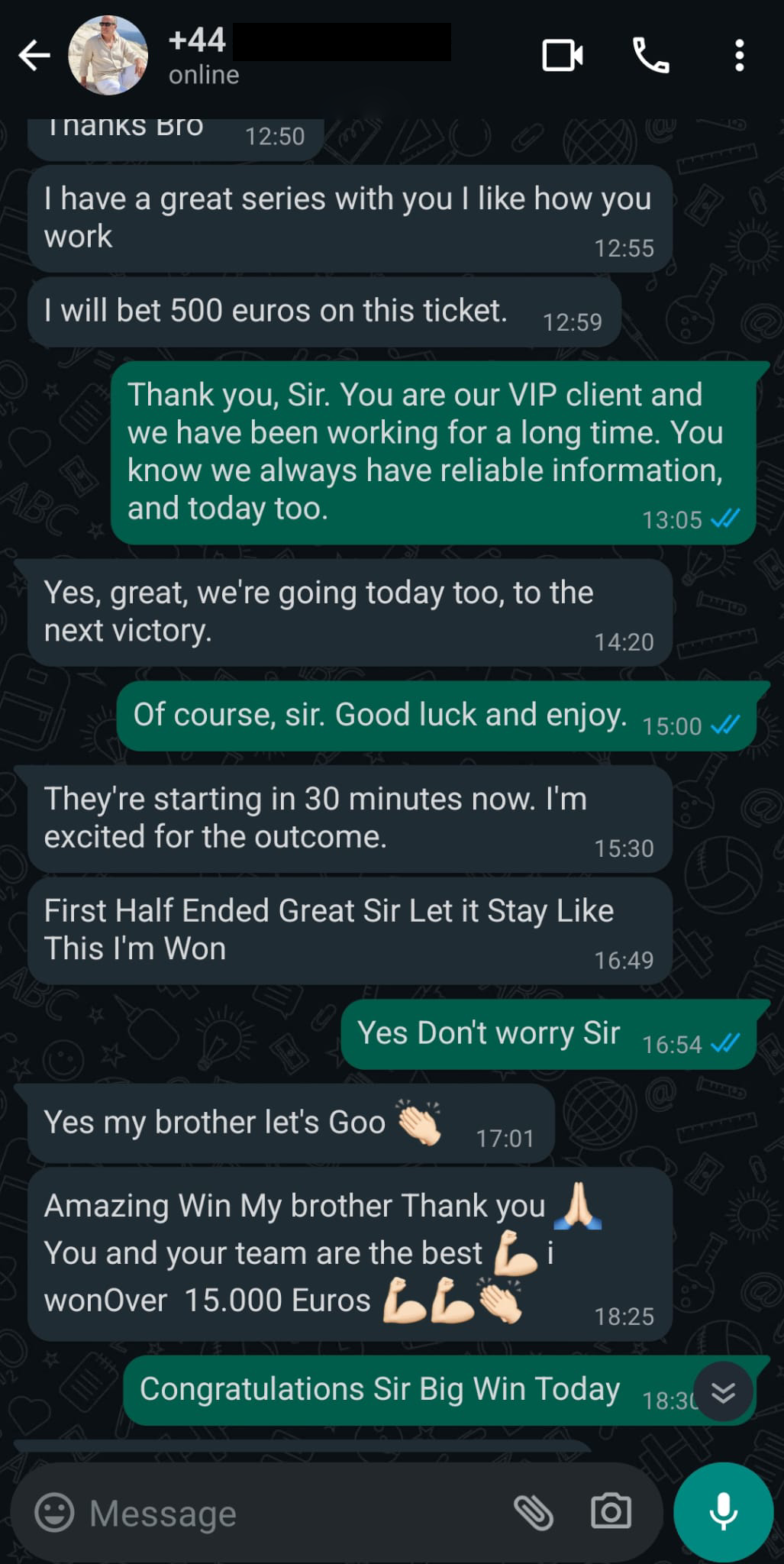Go back to the chat list
784x1564 pixels.
tap(34, 56)
